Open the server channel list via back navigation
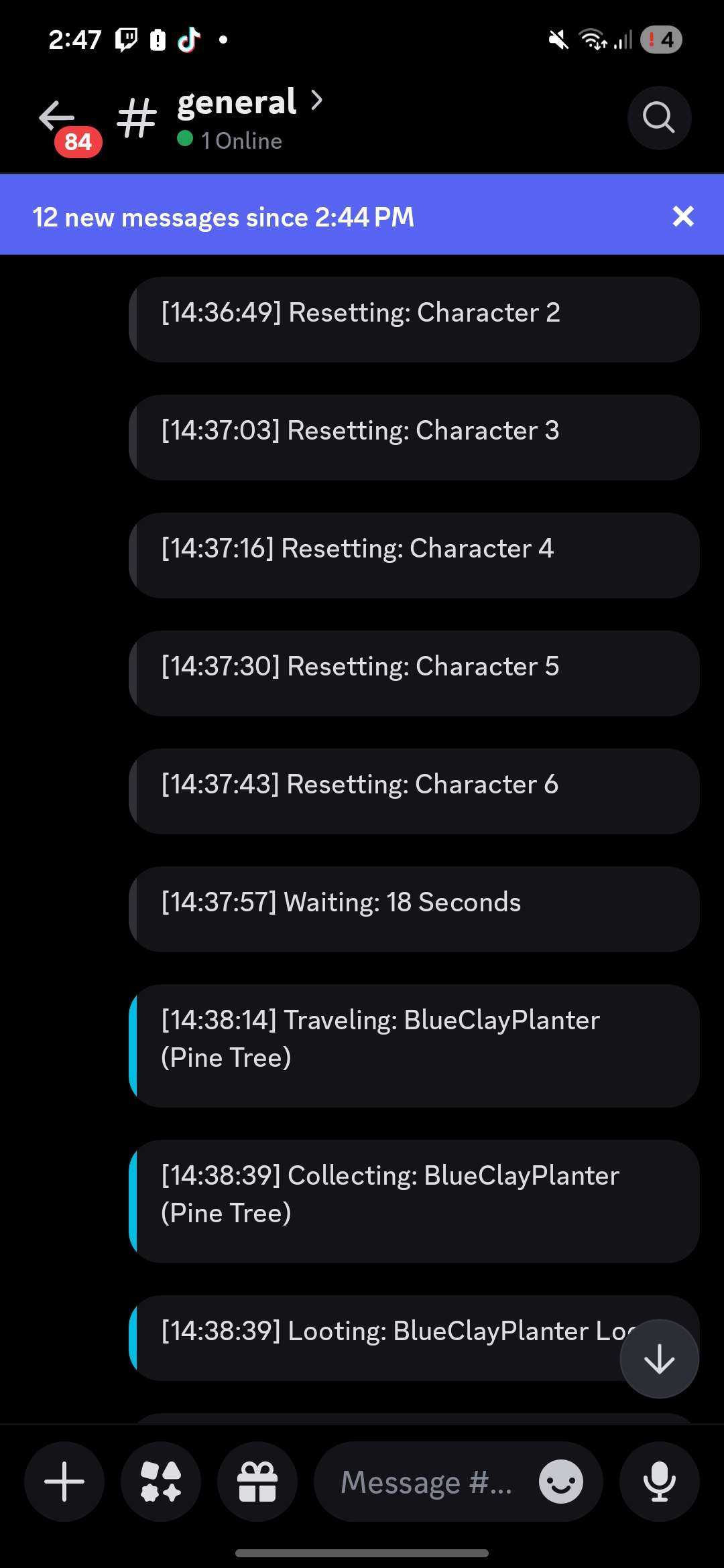This screenshot has height=1568, width=724. click(x=56, y=118)
